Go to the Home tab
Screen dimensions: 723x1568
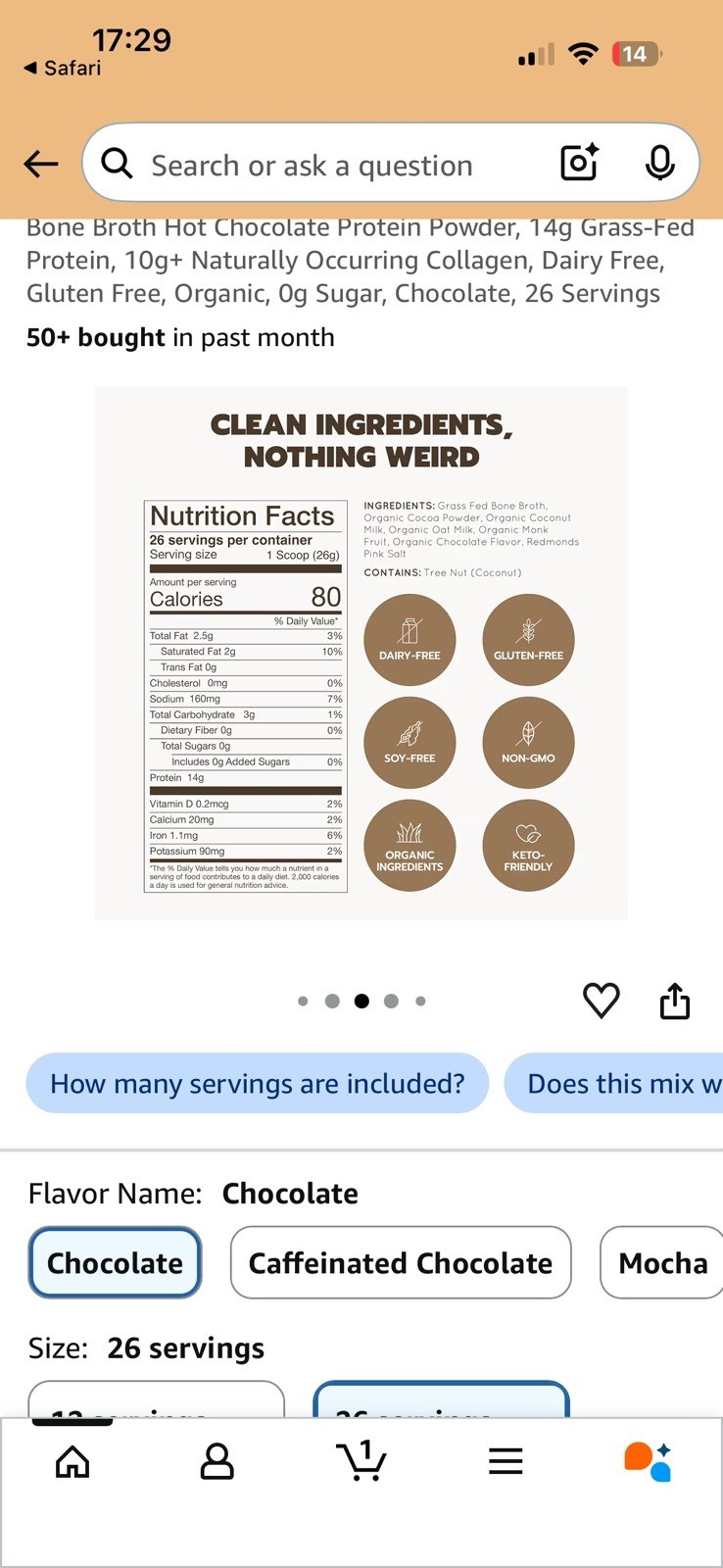(72, 1462)
